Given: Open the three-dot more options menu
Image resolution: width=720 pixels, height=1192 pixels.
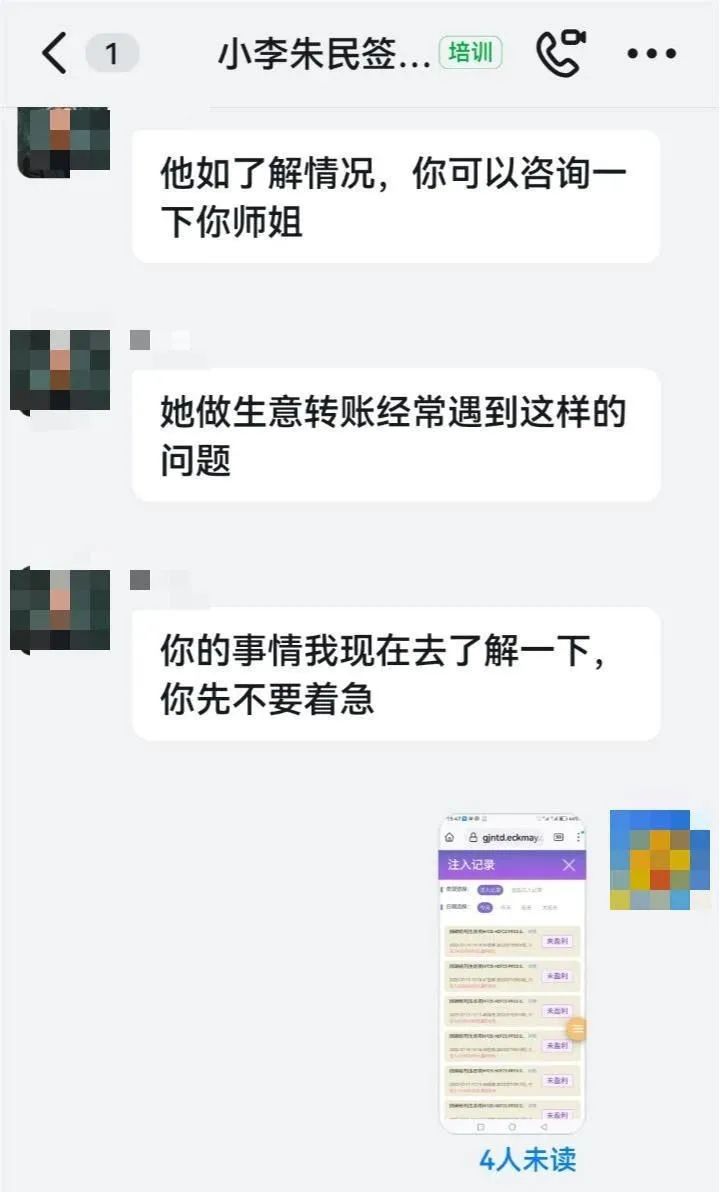Looking at the screenshot, I should (652, 54).
